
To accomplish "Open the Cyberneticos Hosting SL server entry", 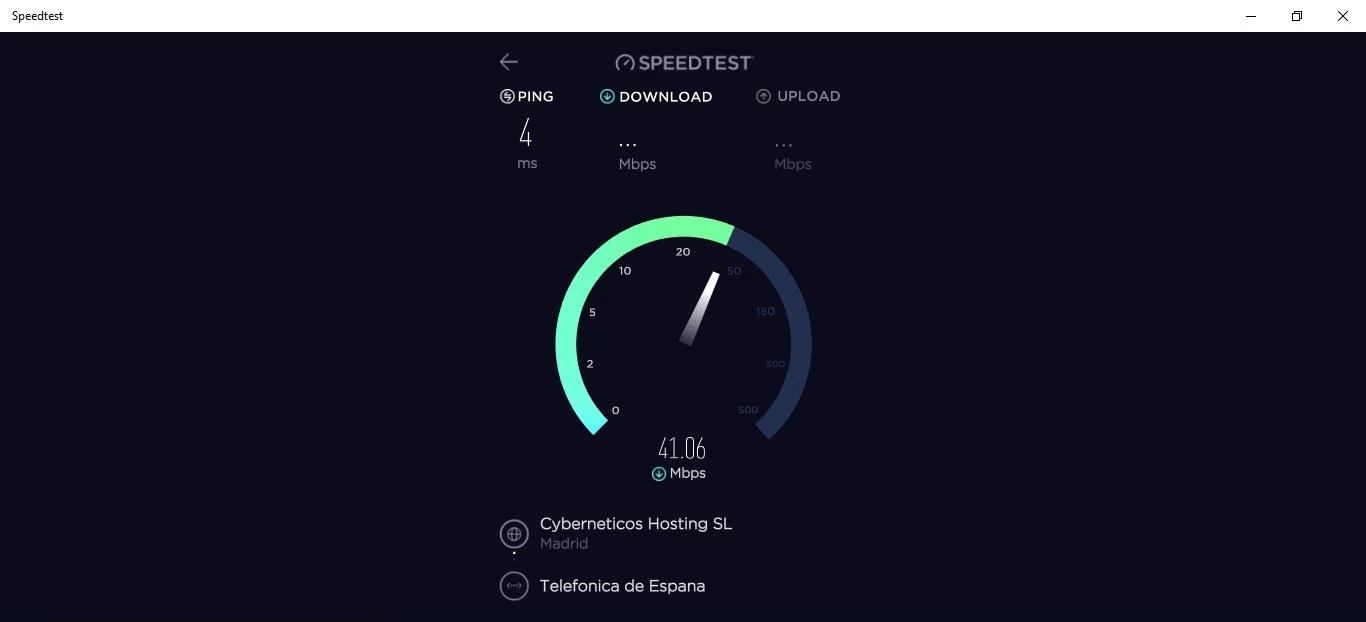I will [635, 524].
